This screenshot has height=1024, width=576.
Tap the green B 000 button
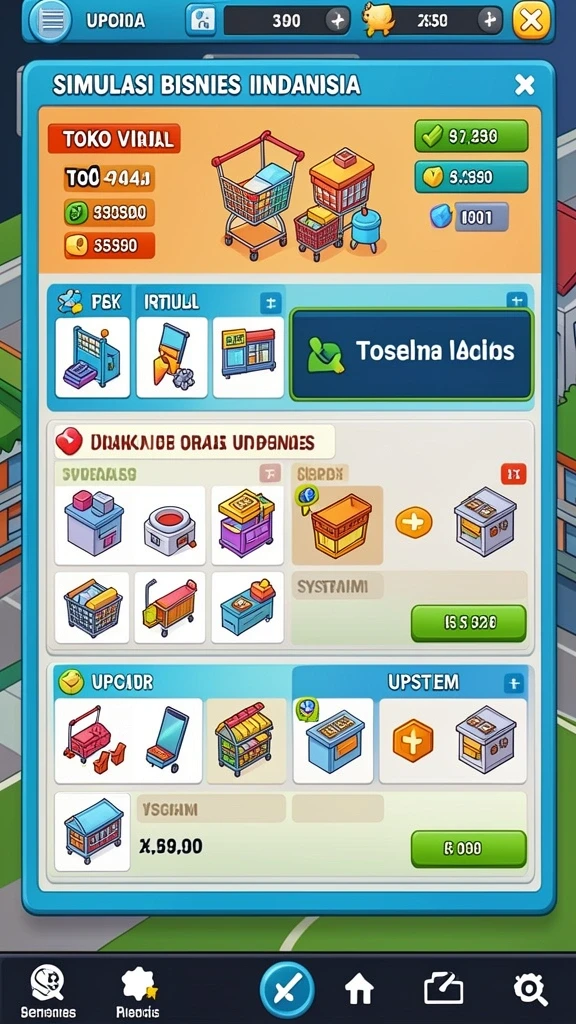pyautogui.click(x=468, y=848)
